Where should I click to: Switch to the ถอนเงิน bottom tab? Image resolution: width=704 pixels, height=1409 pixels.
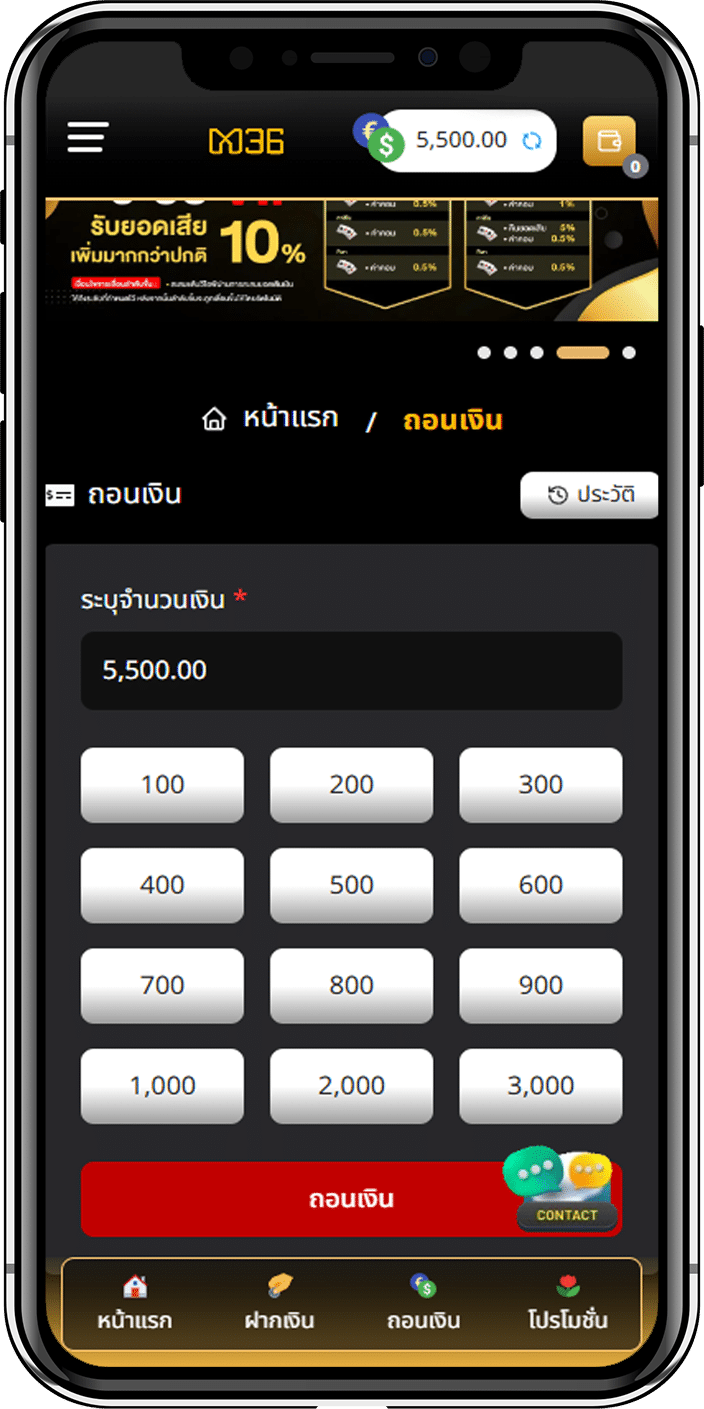pos(423,1304)
